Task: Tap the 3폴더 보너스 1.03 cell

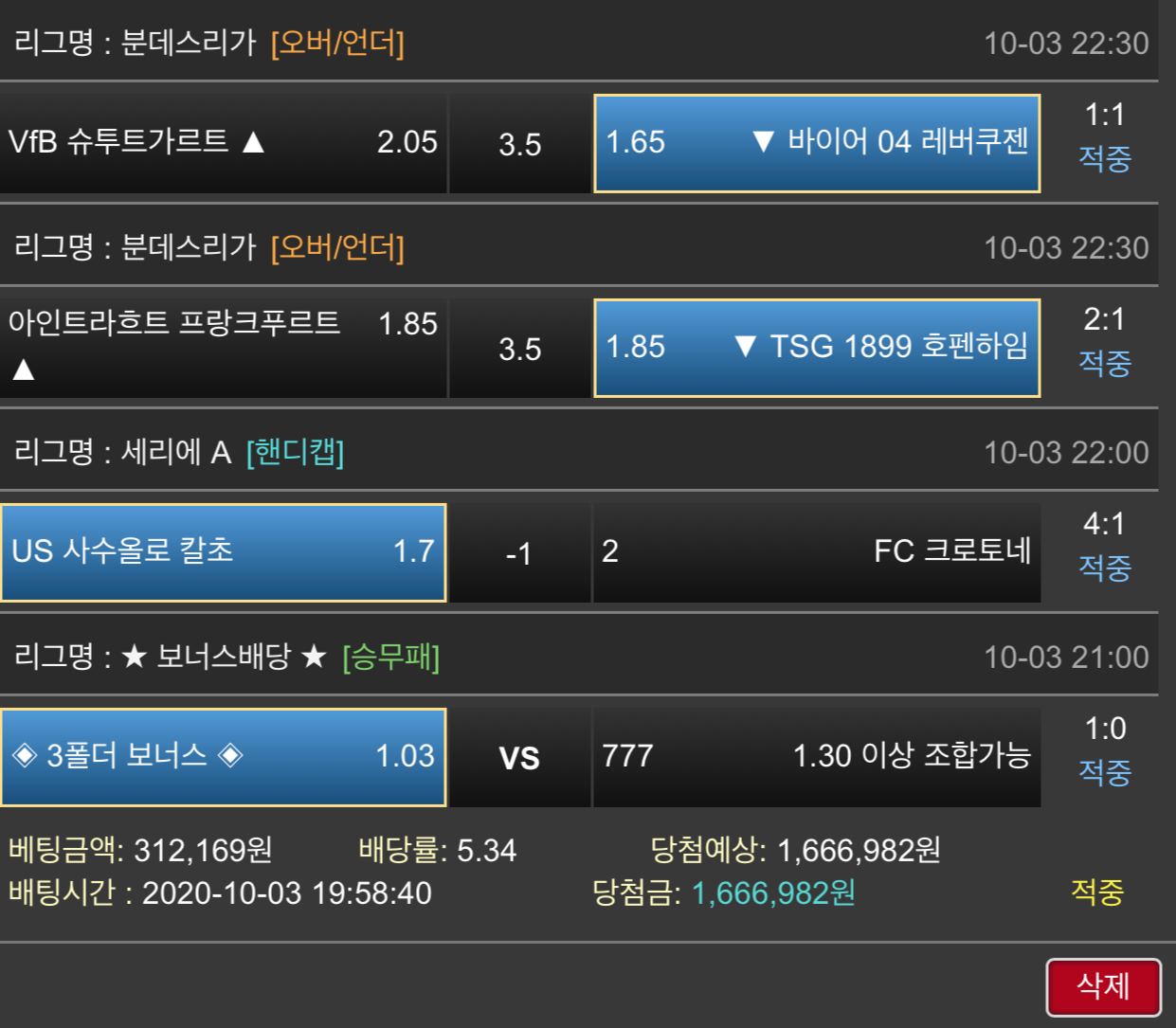Action: click(x=223, y=757)
